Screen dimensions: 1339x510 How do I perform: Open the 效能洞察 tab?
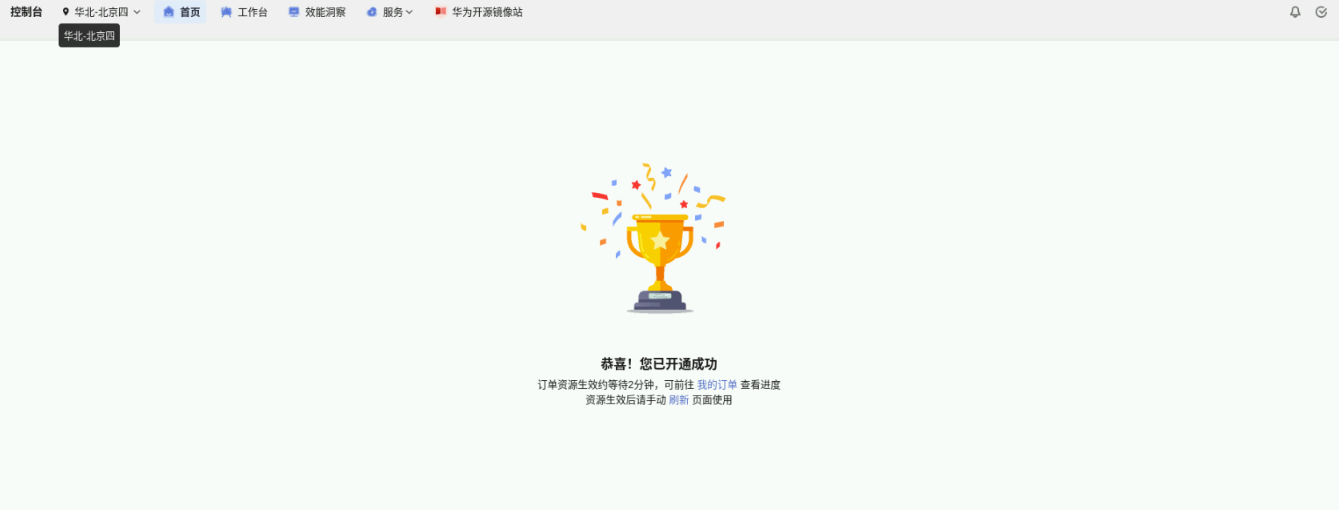[x=317, y=12]
